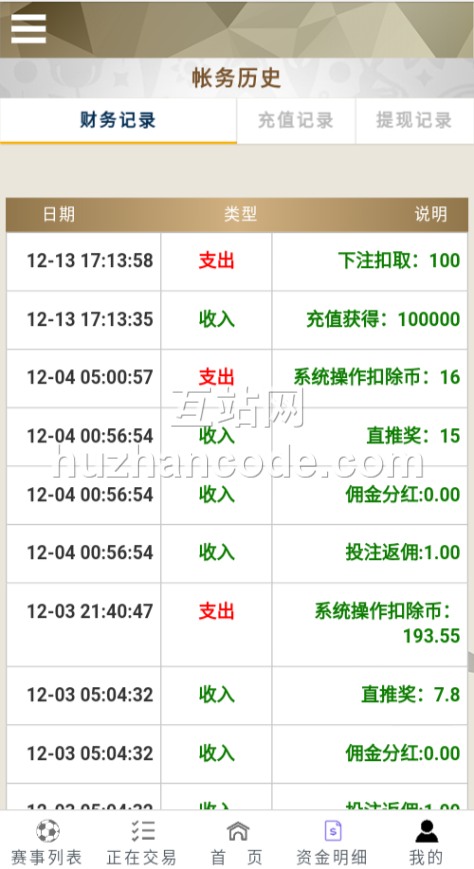Open the 我的 profile tab
Image resolution: width=474 pixels, height=869 pixels.
tap(426, 842)
